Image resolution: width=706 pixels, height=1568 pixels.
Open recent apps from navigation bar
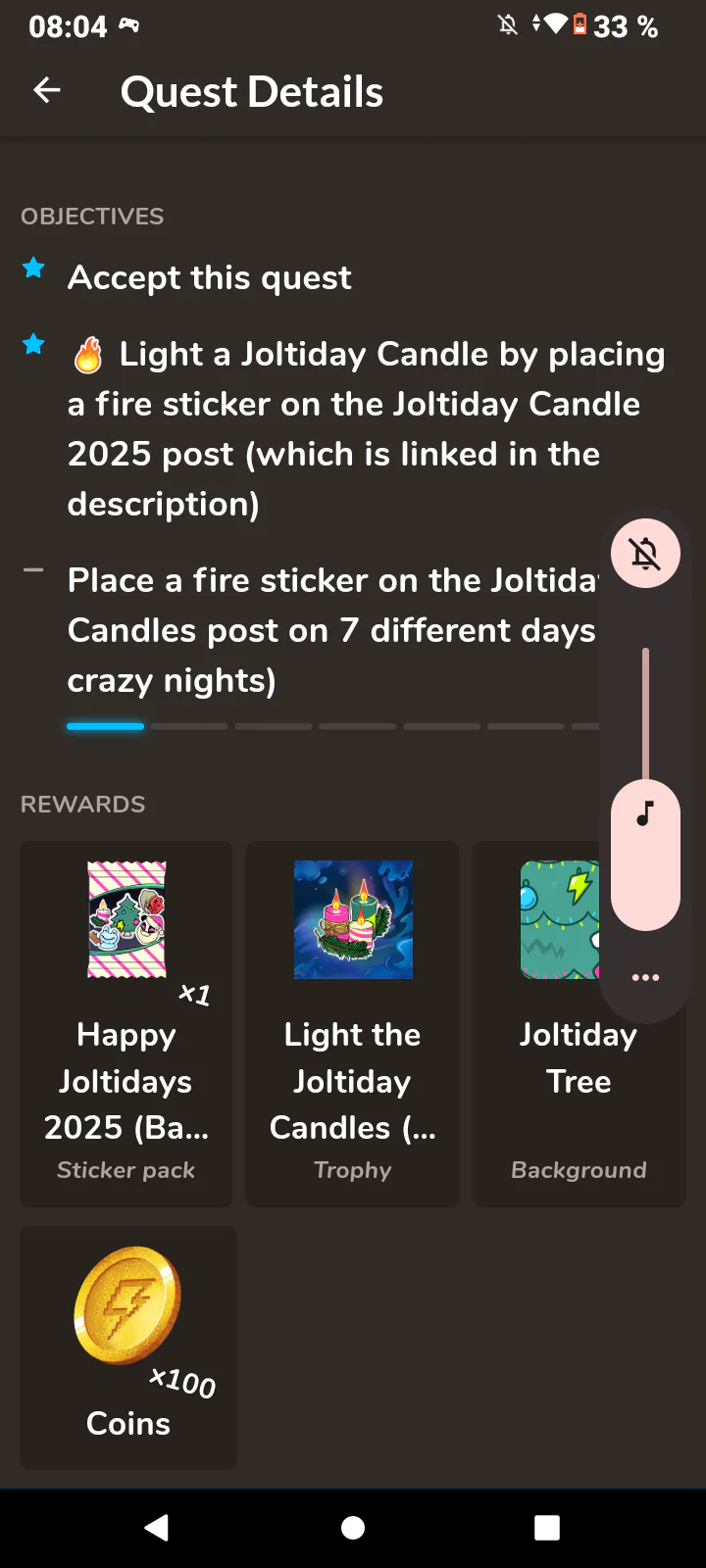click(x=547, y=1527)
